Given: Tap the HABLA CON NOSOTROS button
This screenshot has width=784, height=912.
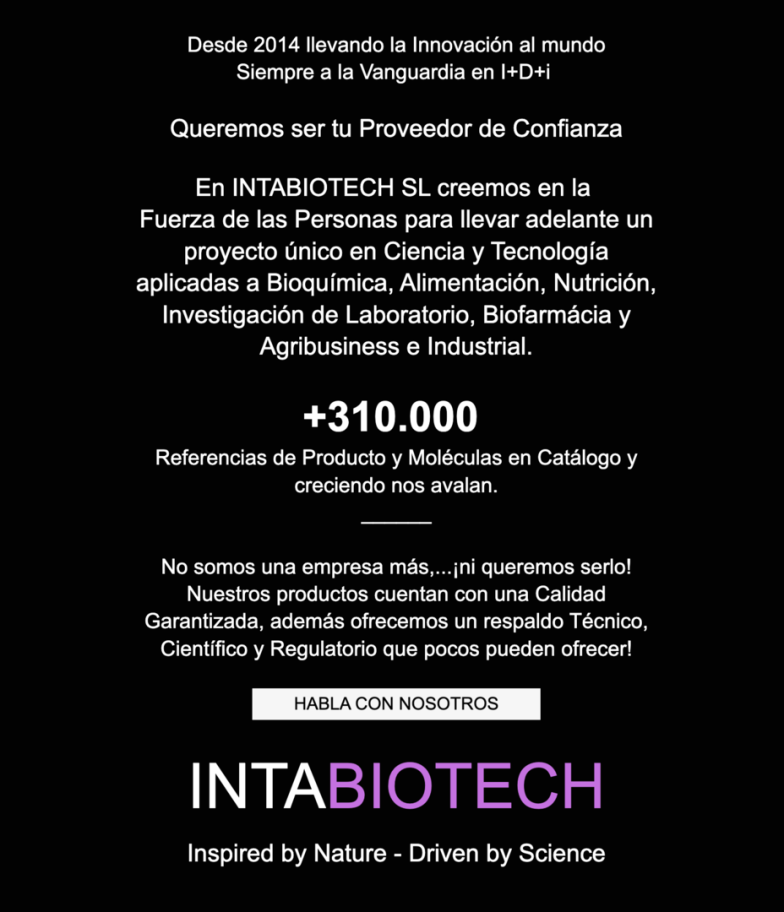Looking at the screenshot, I should point(396,703).
